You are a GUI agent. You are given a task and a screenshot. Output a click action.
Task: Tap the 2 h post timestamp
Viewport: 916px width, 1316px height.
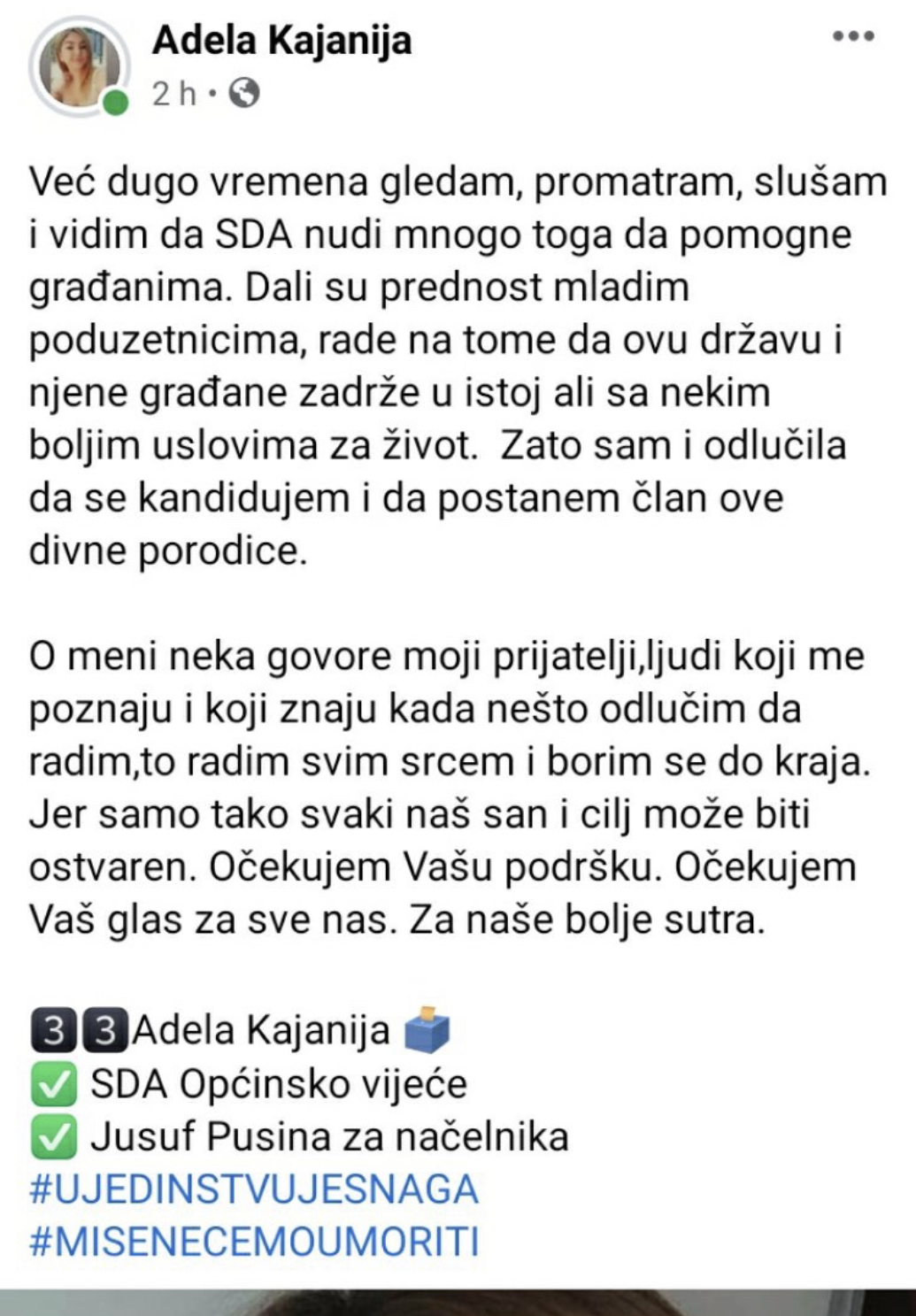click(173, 93)
